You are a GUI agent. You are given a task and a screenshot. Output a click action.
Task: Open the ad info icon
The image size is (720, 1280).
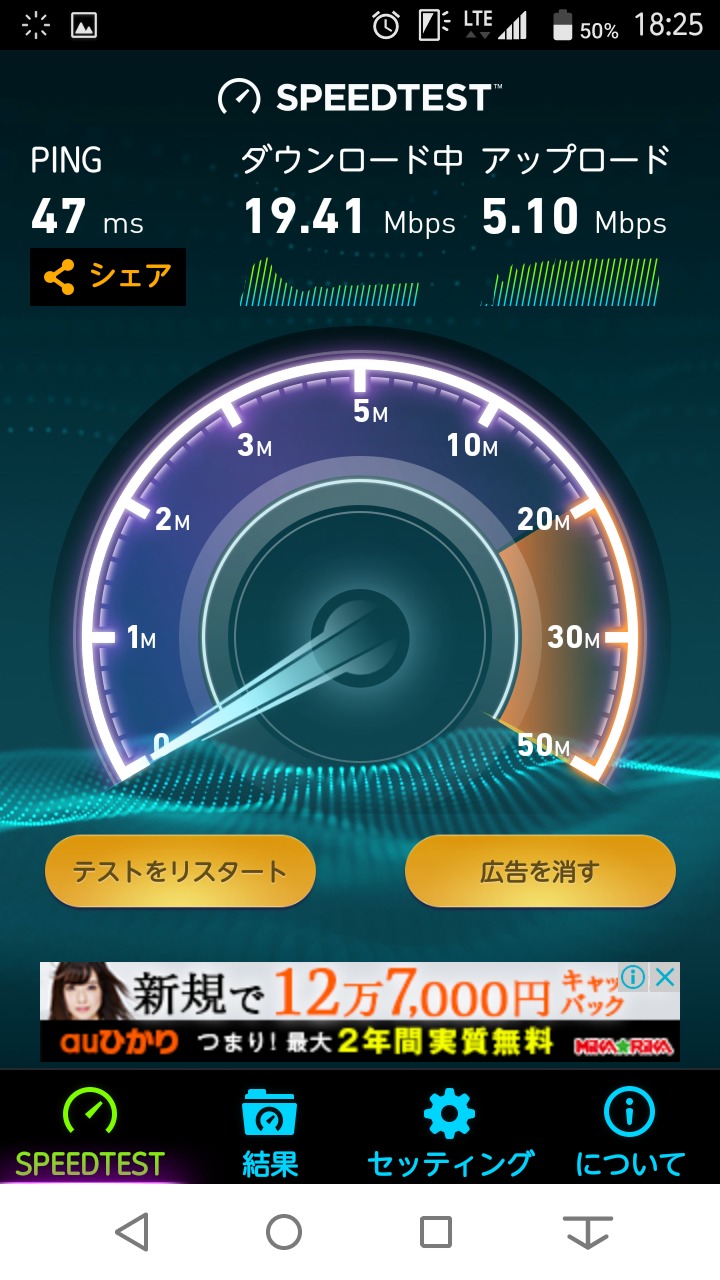(x=634, y=977)
